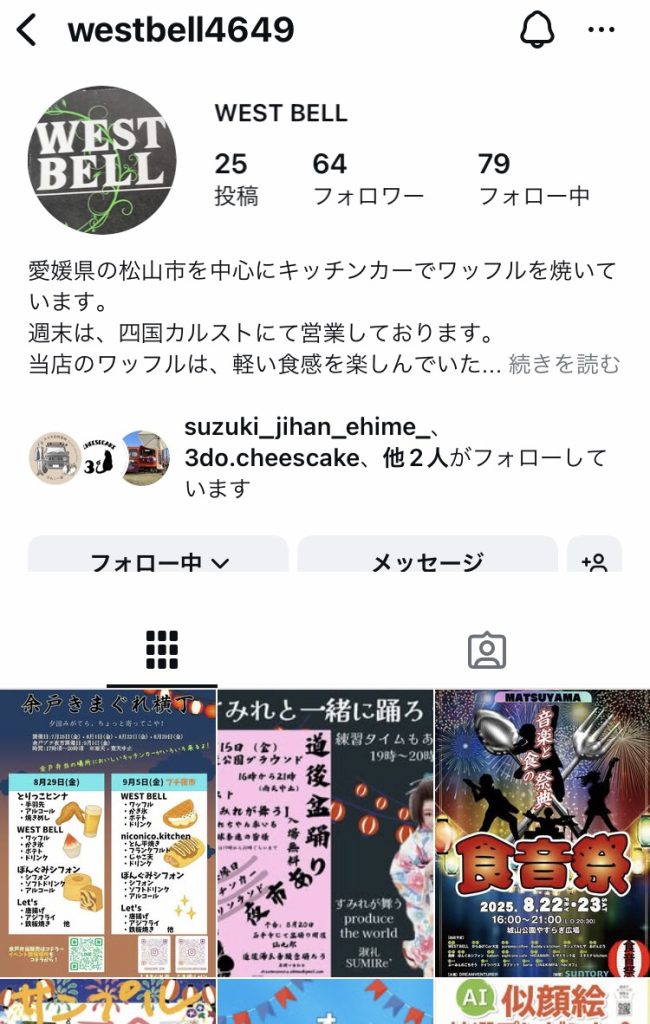Image resolution: width=650 pixels, height=1024 pixels.
Task: View the WEST BELL profile picture
Action: (x=102, y=160)
